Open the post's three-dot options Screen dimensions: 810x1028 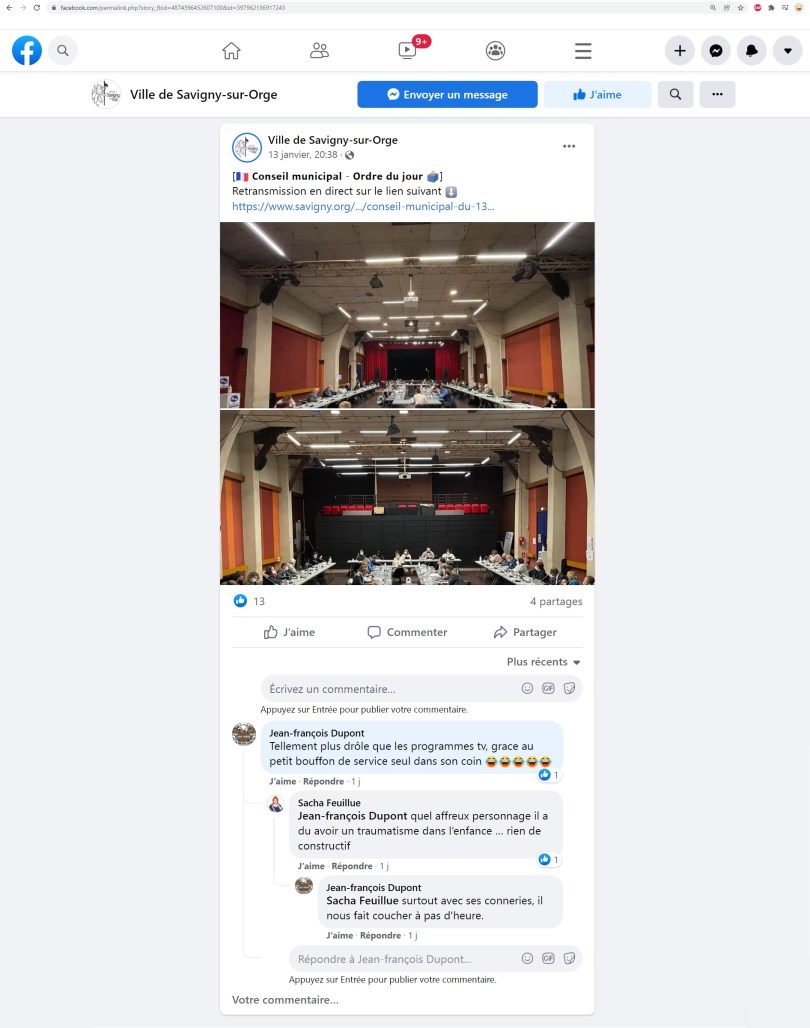(x=569, y=146)
